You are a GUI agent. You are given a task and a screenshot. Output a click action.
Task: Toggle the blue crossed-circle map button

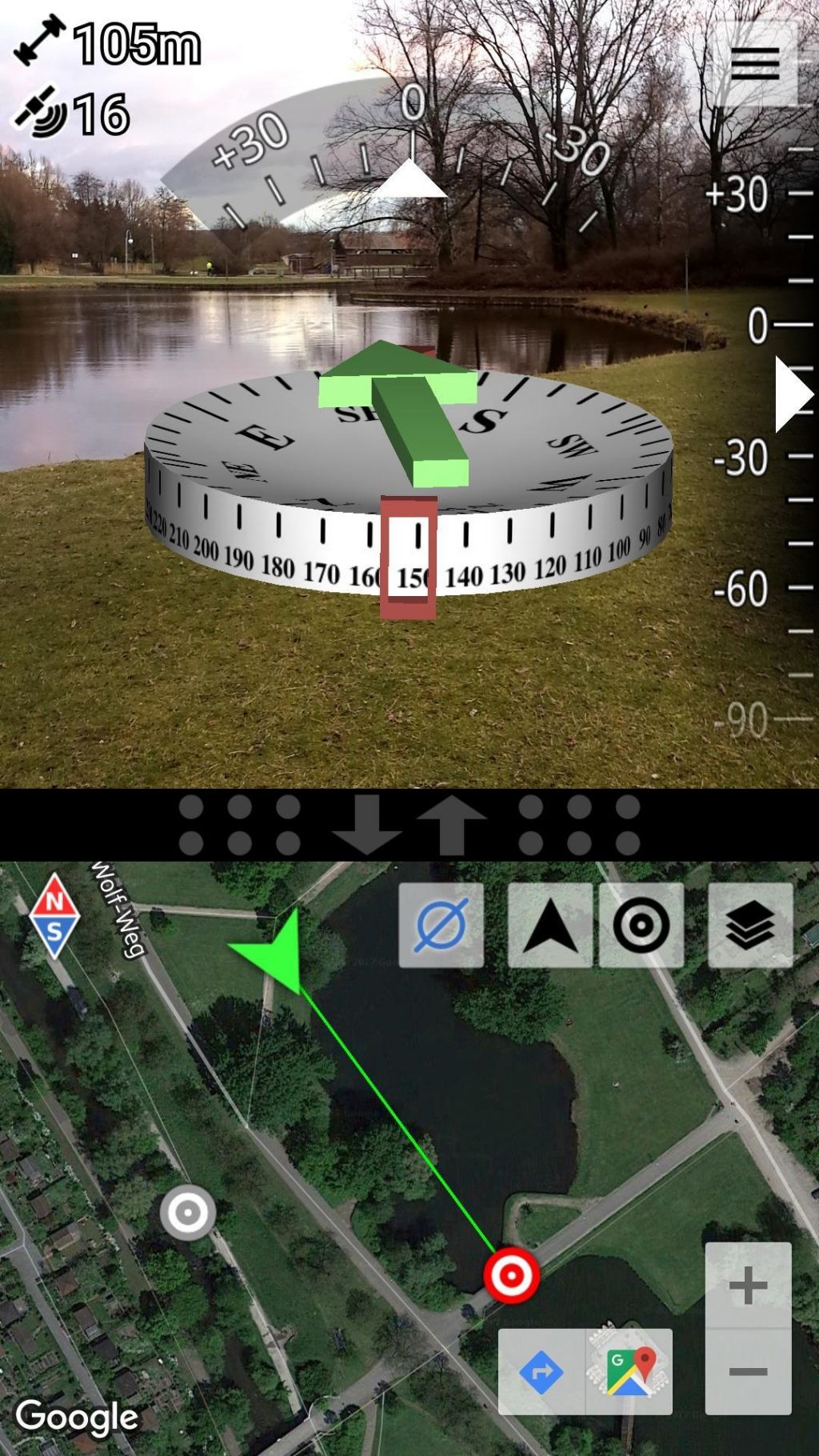441,926
